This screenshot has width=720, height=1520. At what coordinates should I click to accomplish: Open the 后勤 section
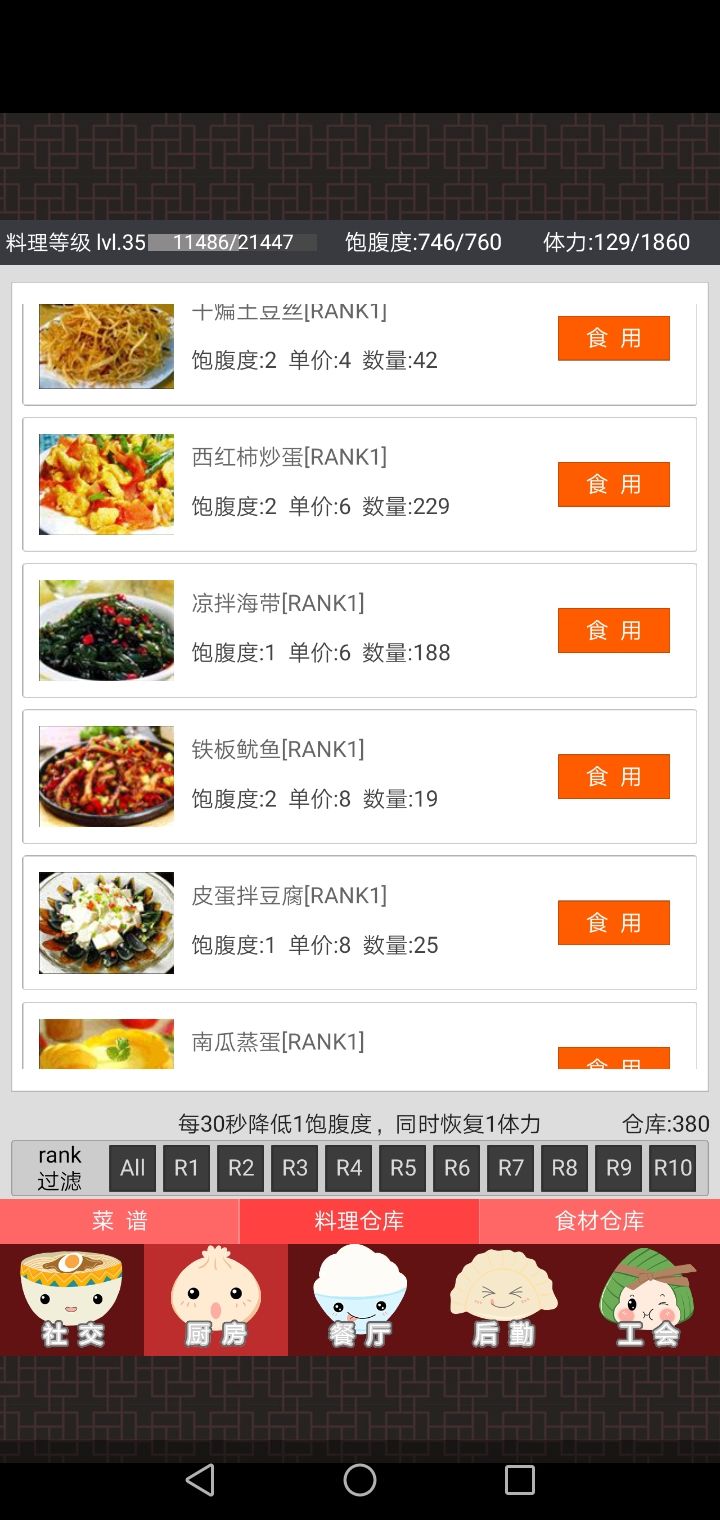click(x=504, y=1299)
